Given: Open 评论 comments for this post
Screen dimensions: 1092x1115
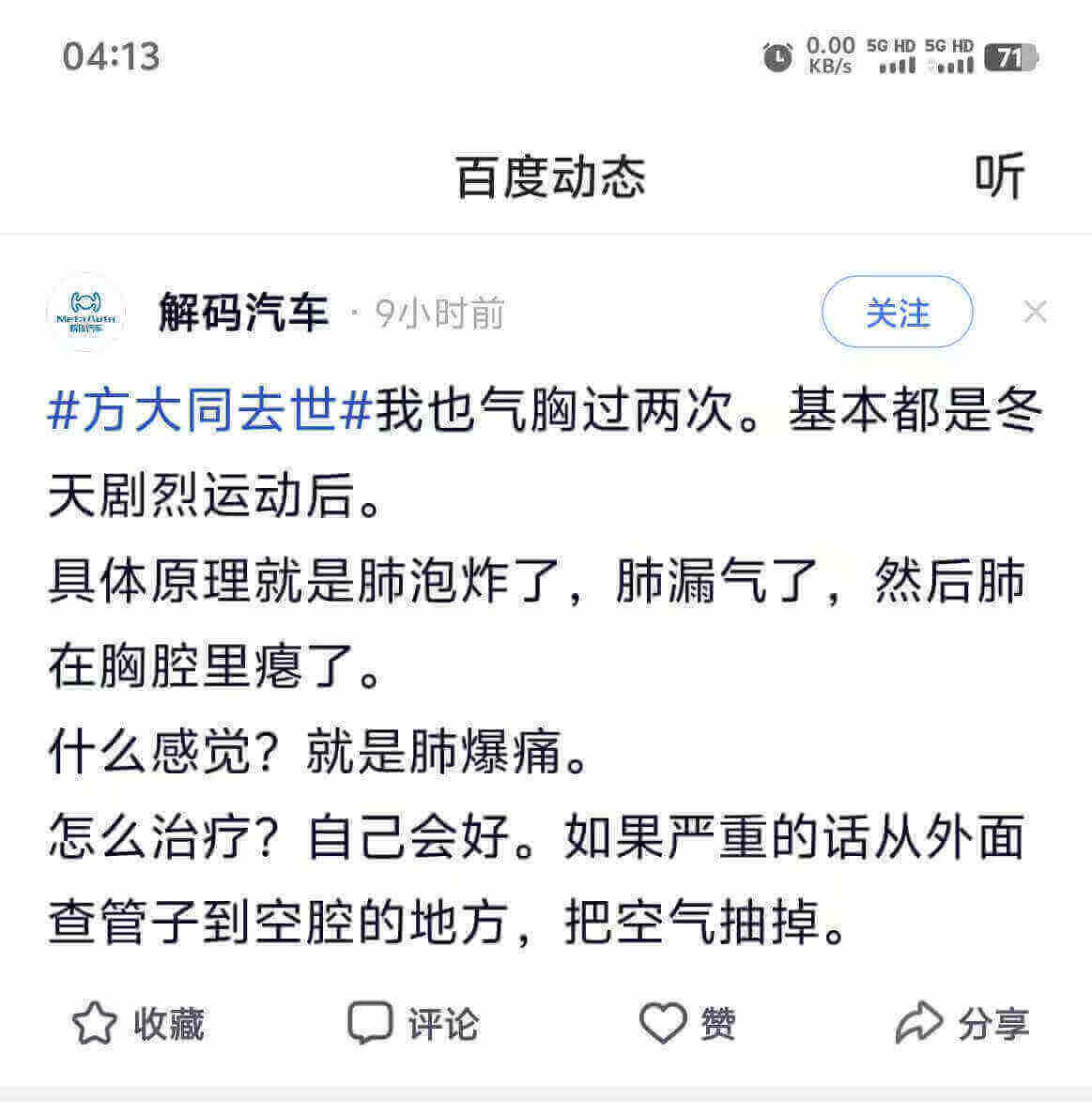Looking at the screenshot, I should pyautogui.click(x=413, y=1023).
